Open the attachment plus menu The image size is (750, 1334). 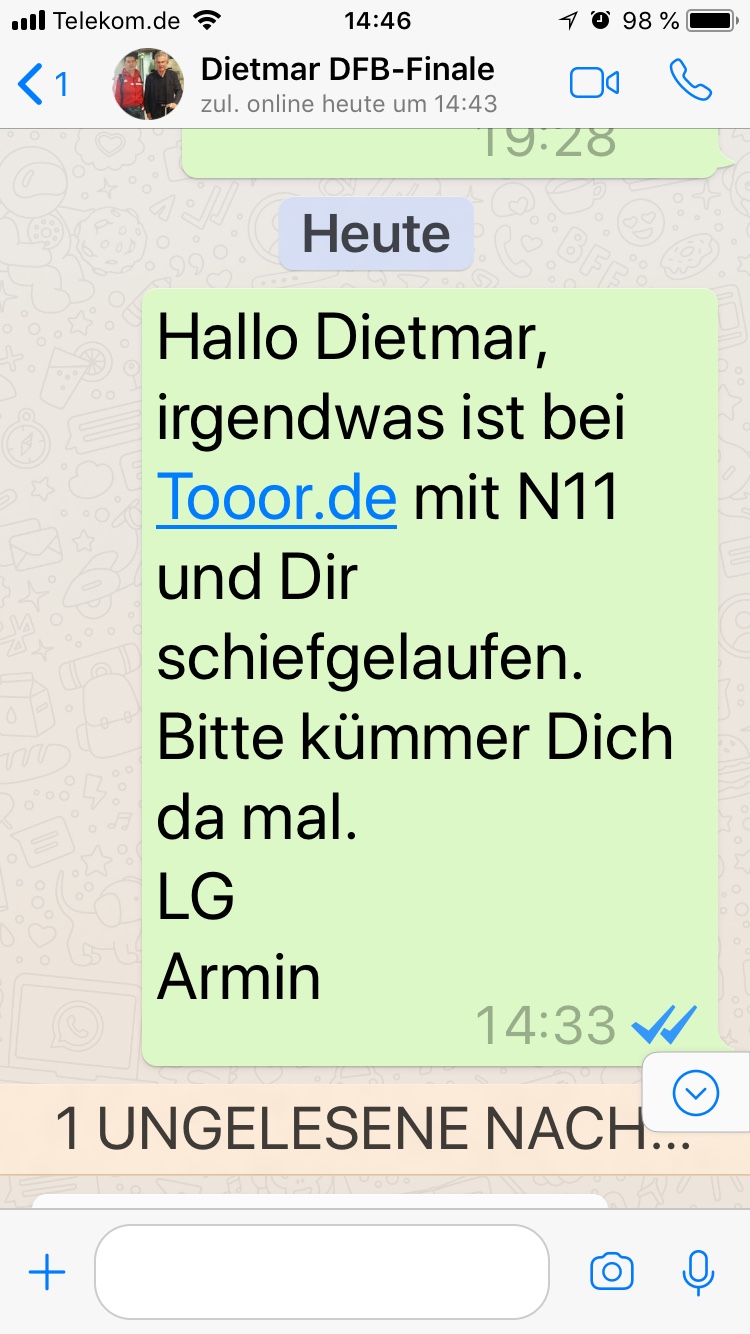[x=46, y=1272]
